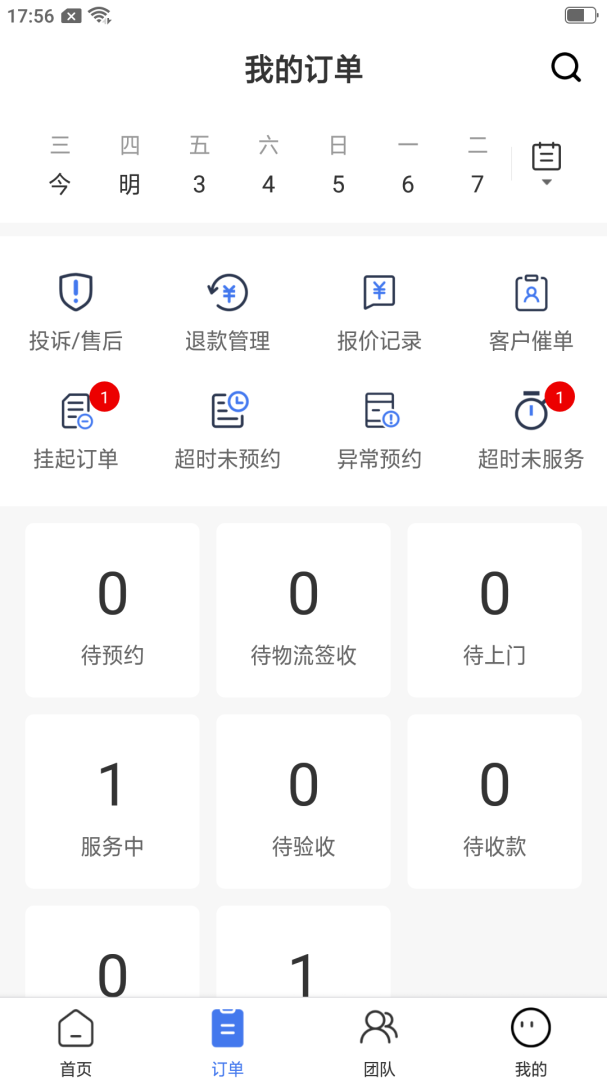Open the 待预约 order card
607x1080 pixels.
pos(112,610)
